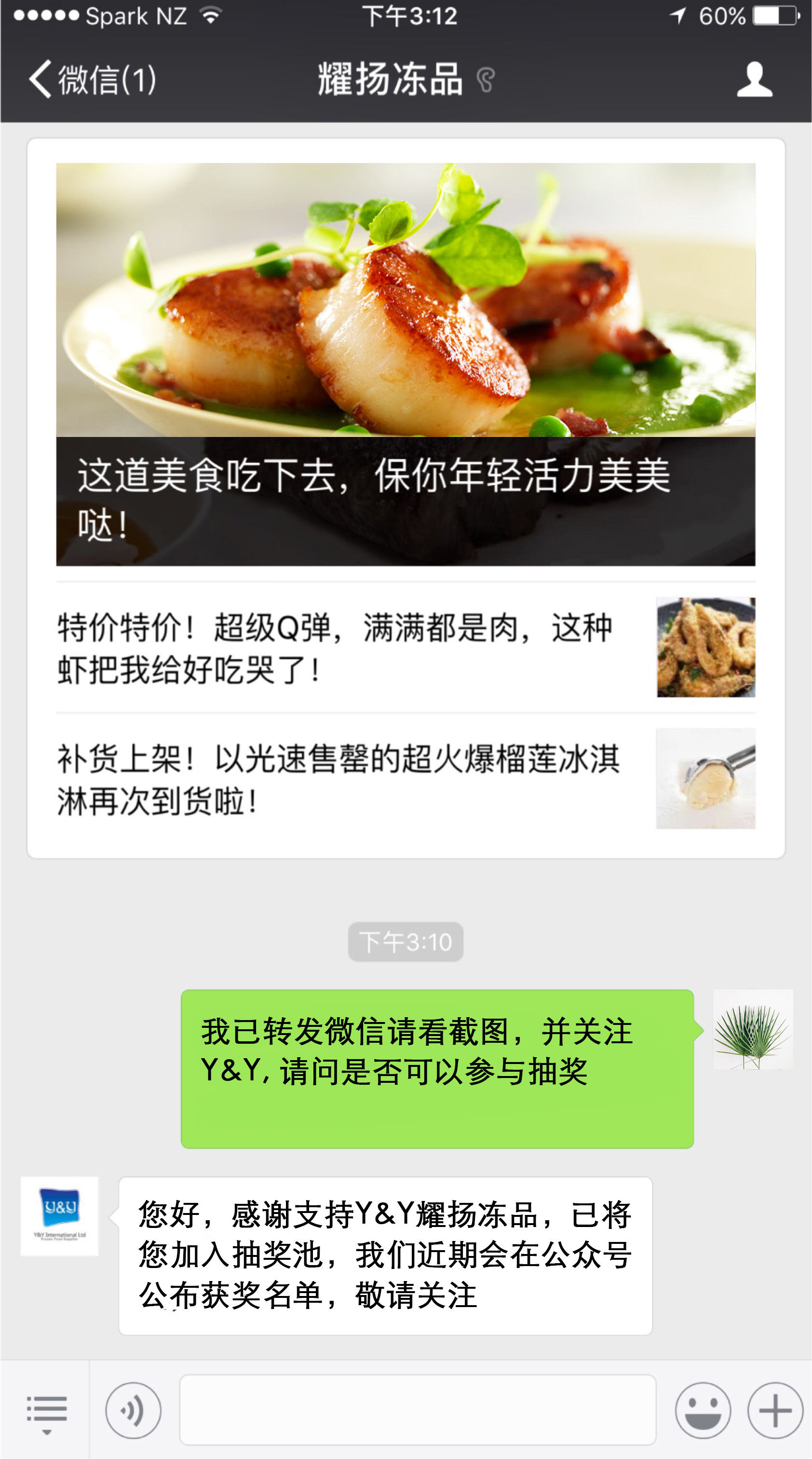Viewport: 812px width, 1459px height.
Task: Open the scallop article 这道美食吃下去
Action: tap(406, 364)
